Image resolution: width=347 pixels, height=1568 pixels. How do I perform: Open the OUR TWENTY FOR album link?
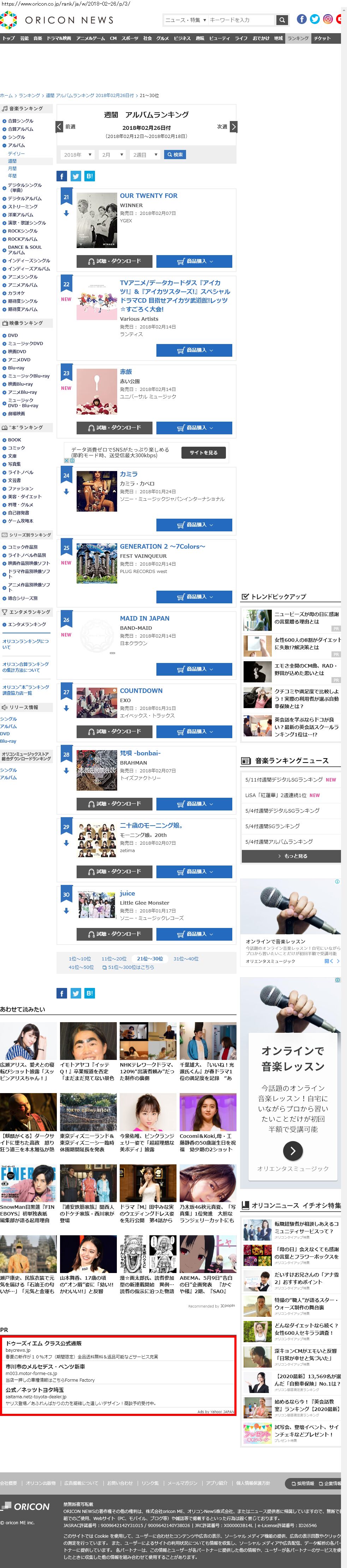pos(149,196)
